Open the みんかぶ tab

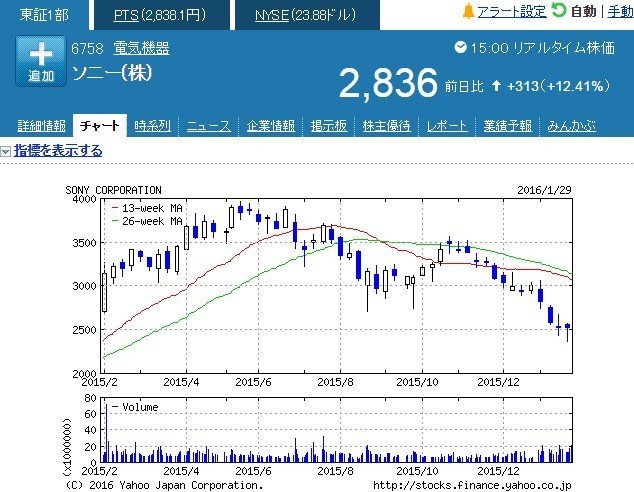(568, 126)
